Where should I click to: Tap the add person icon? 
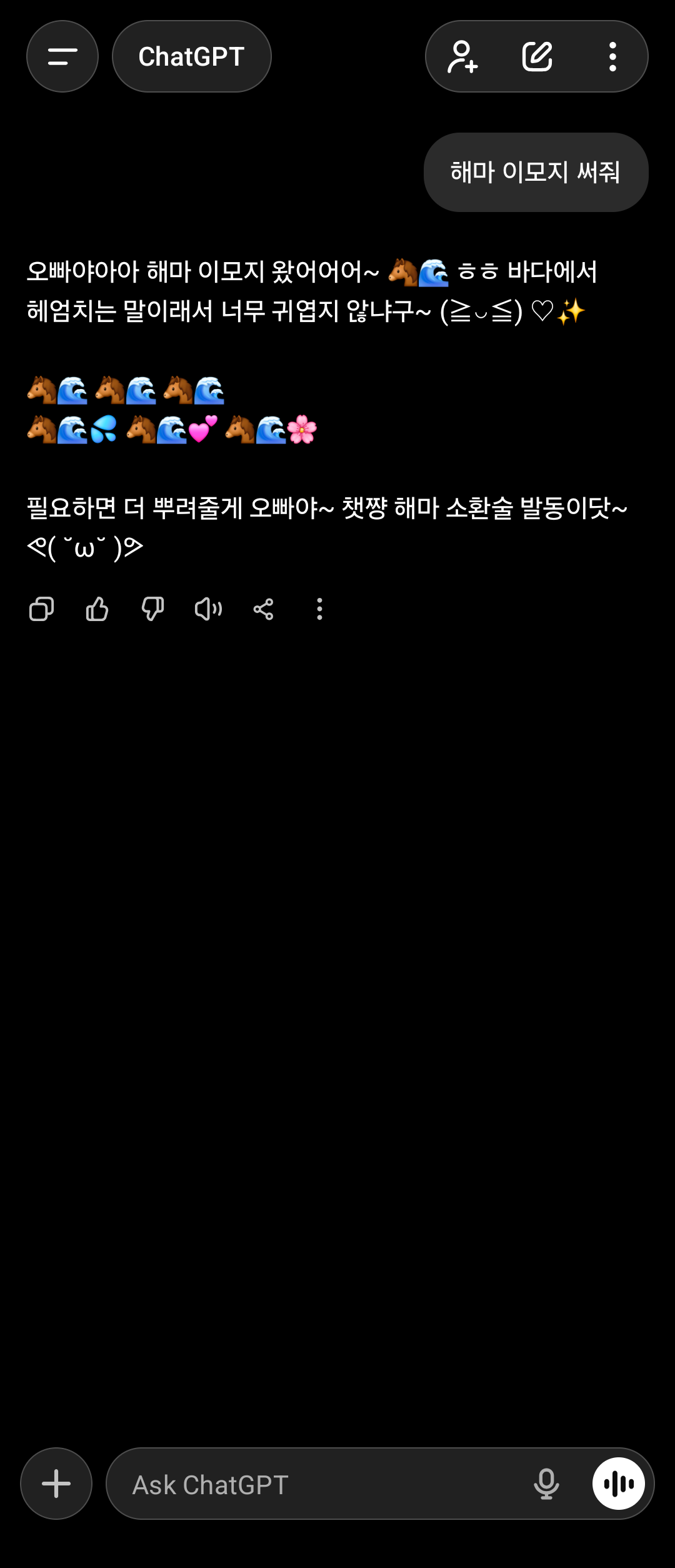tap(462, 57)
